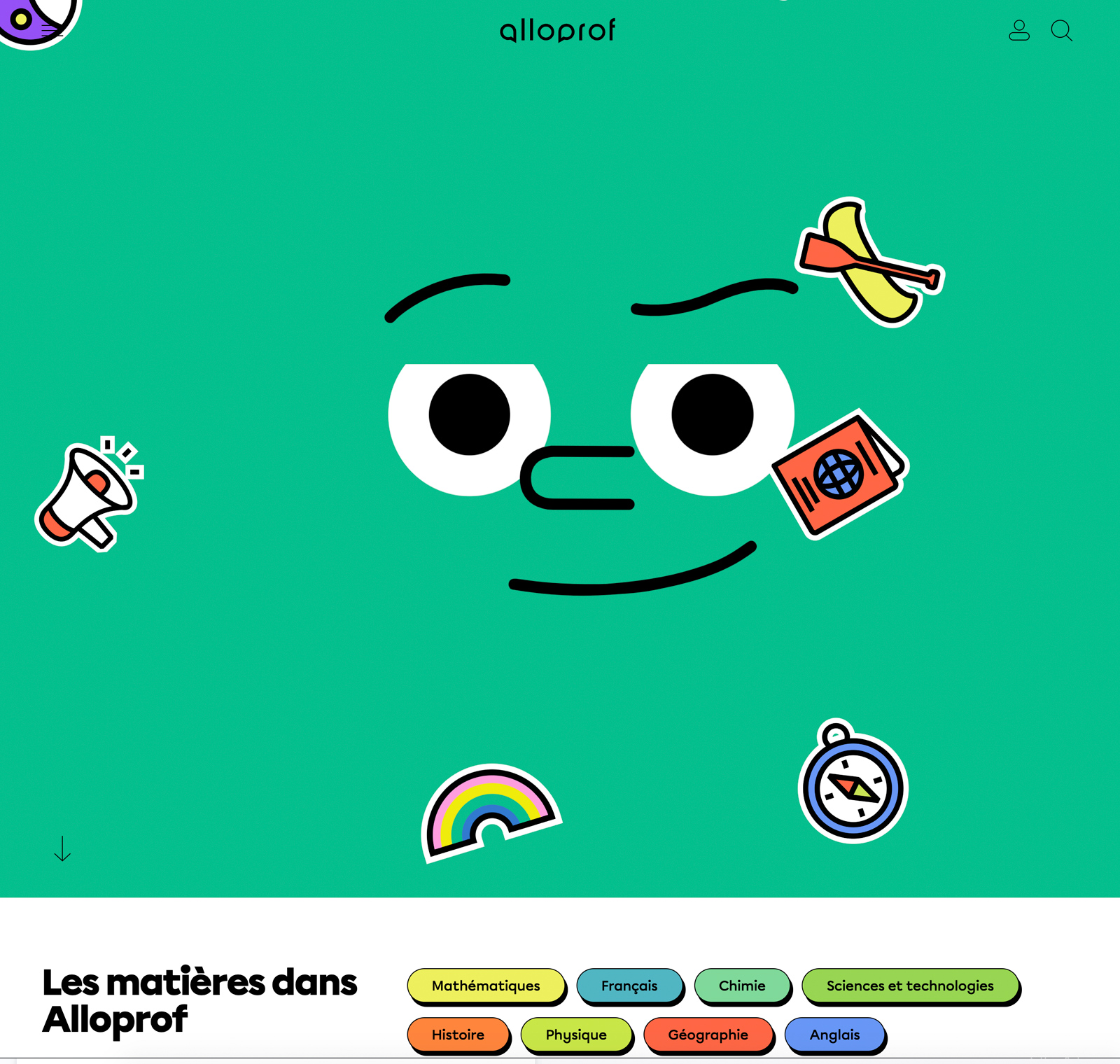Select the Mathématiques subject chip
The image size is (1120, 1064).
[x=486, y=986]
